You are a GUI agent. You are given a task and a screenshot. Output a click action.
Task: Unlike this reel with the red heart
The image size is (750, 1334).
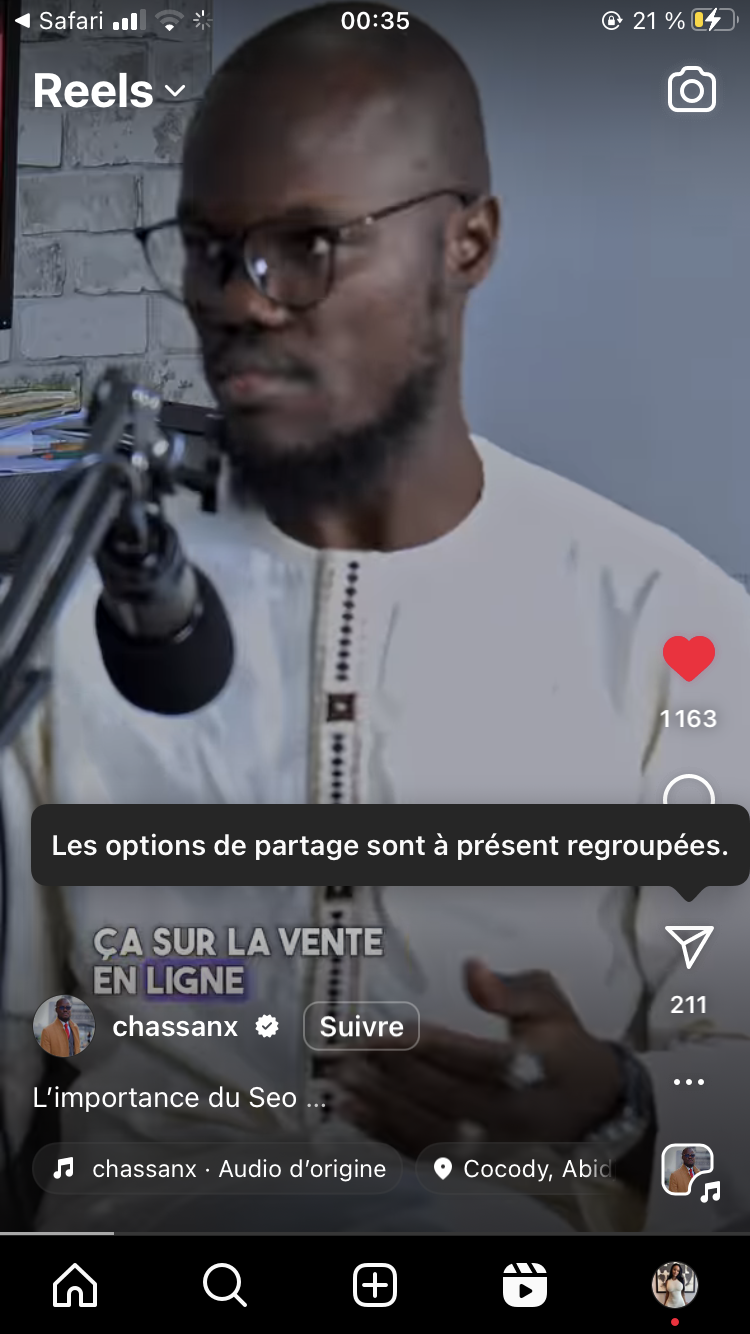pyautogui.click(x=689, y=660)
